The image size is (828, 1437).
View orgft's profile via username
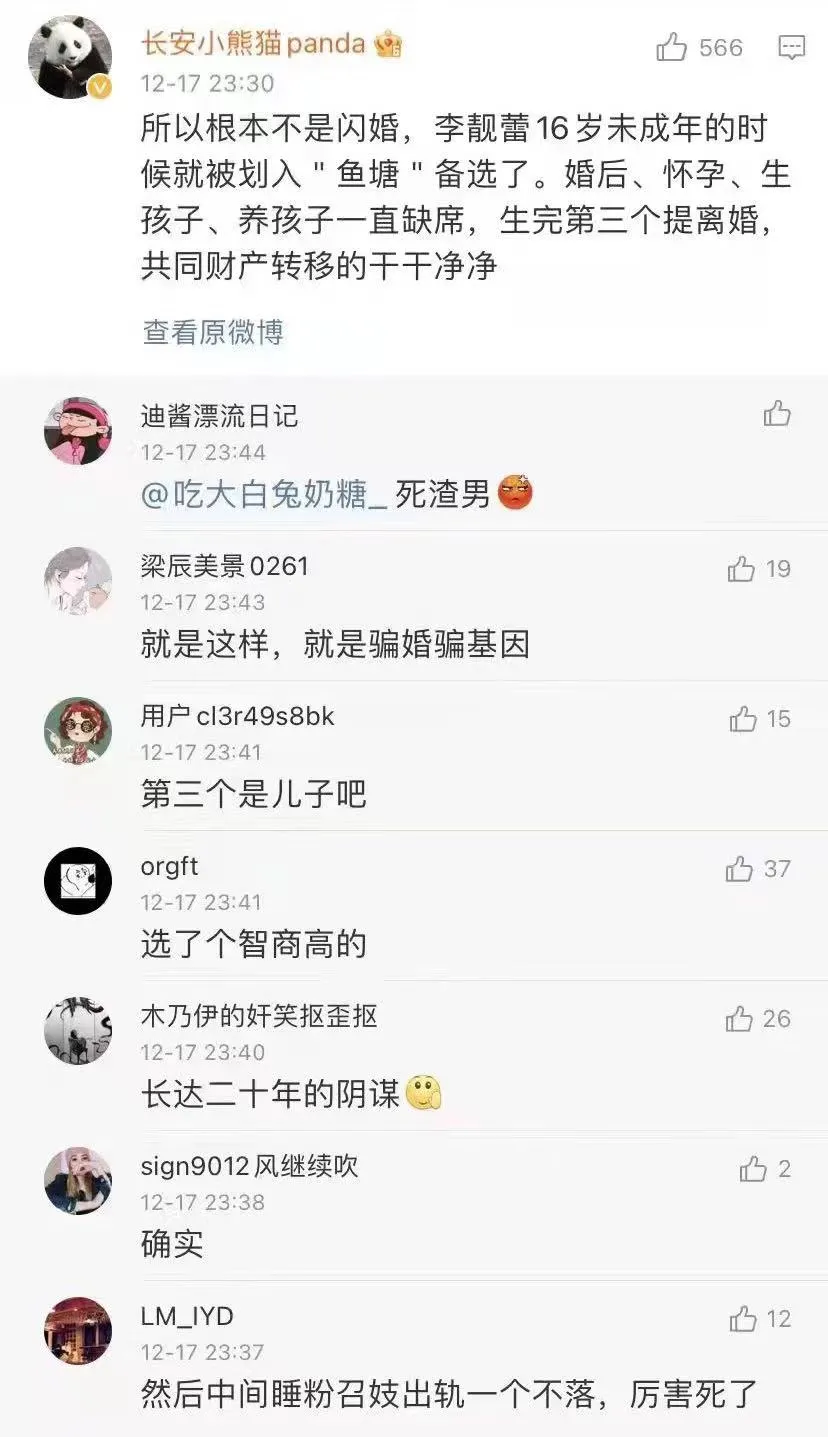(169, 866)
